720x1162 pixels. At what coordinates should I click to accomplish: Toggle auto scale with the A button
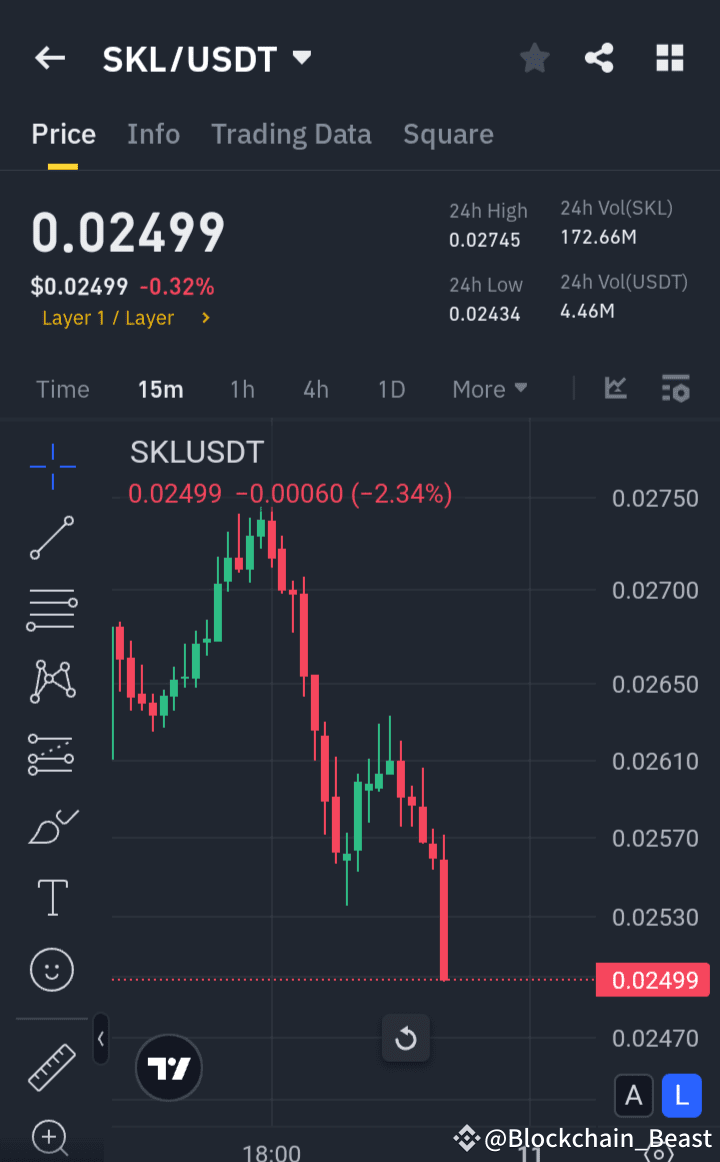click(x=634, y=1096)
